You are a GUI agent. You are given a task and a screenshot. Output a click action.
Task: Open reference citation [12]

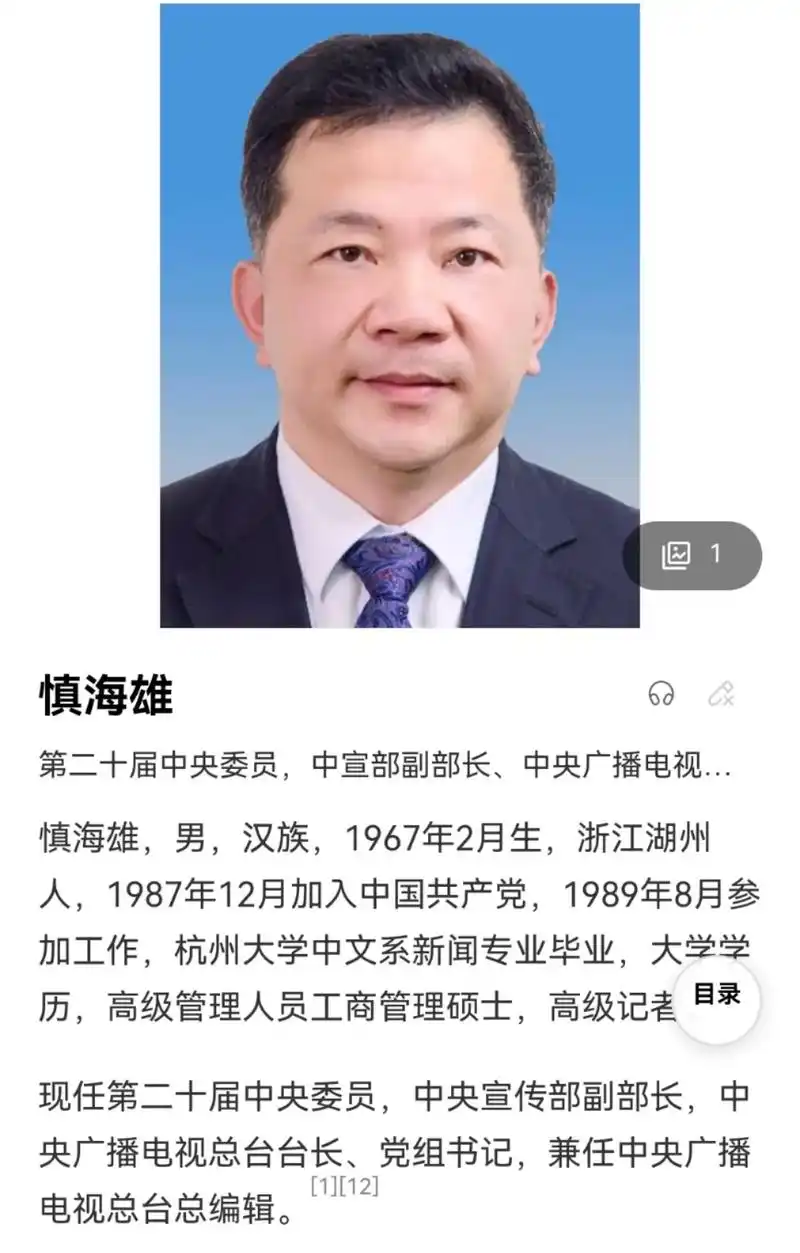(358, 1187)
